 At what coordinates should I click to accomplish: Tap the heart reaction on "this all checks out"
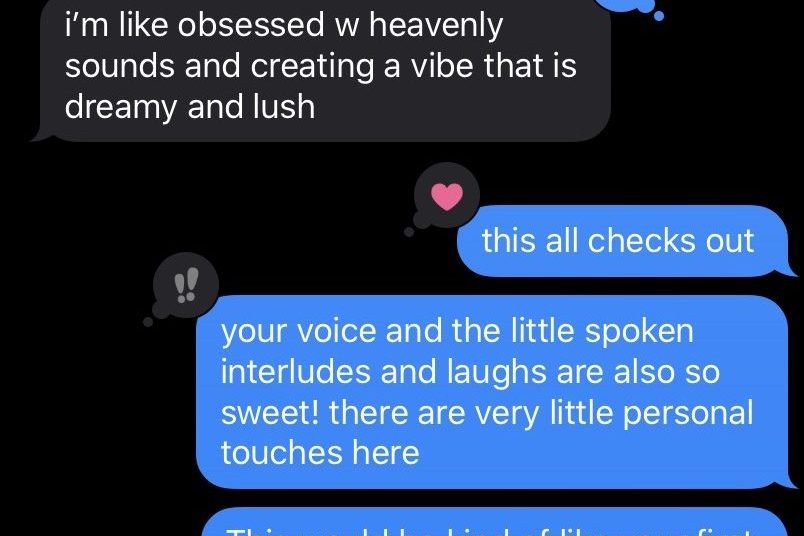click(x=446, y=198)
